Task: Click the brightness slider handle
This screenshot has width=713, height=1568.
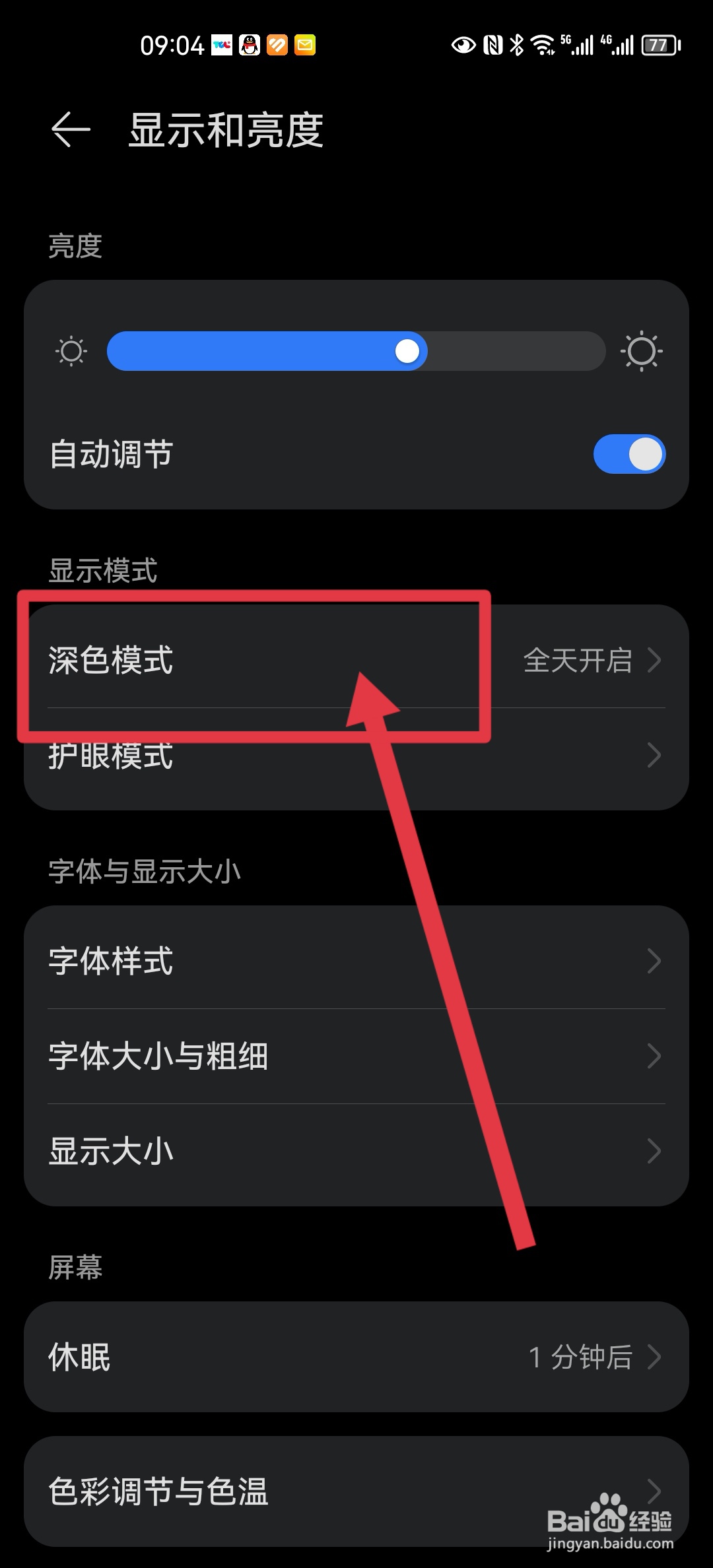Action: 407,351
